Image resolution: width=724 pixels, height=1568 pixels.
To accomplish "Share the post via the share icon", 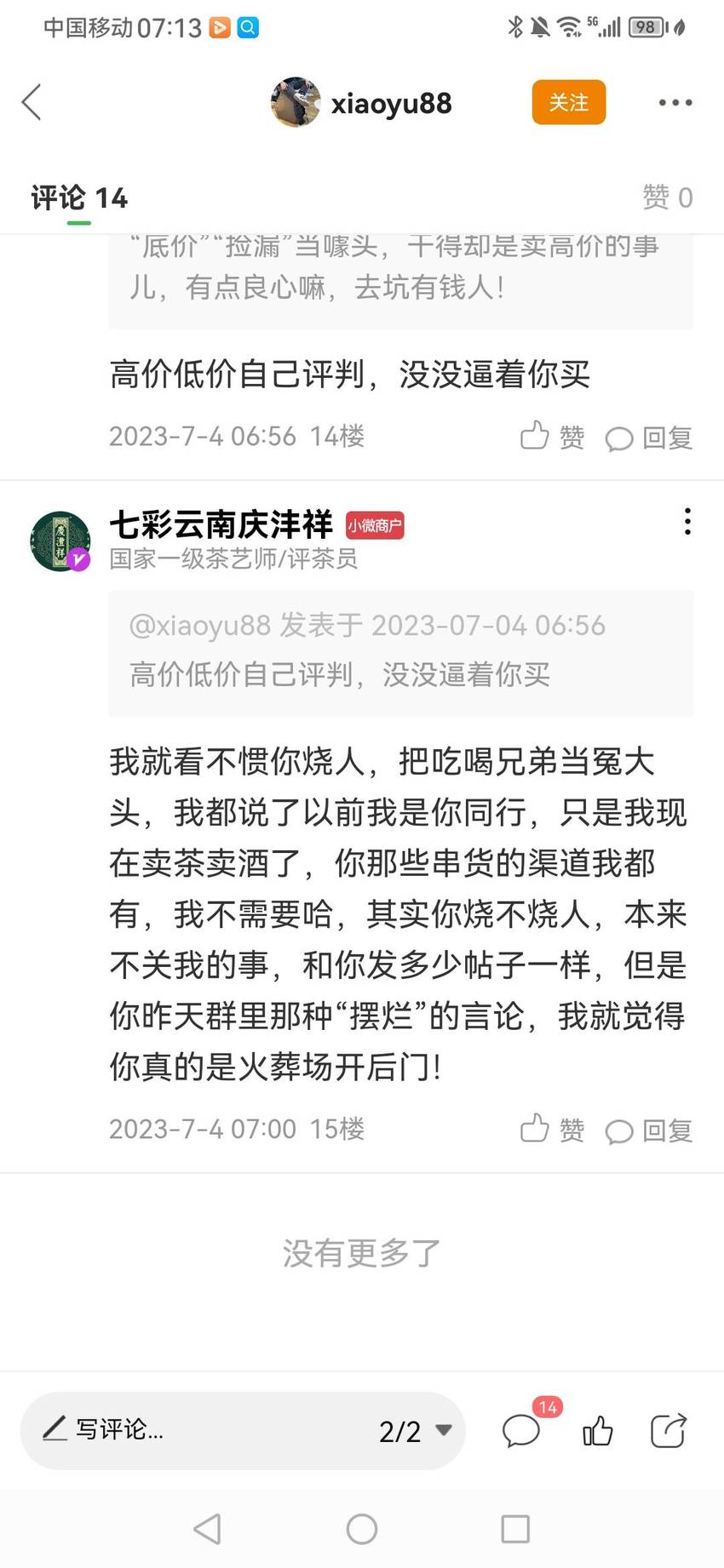I will 669,1431.
